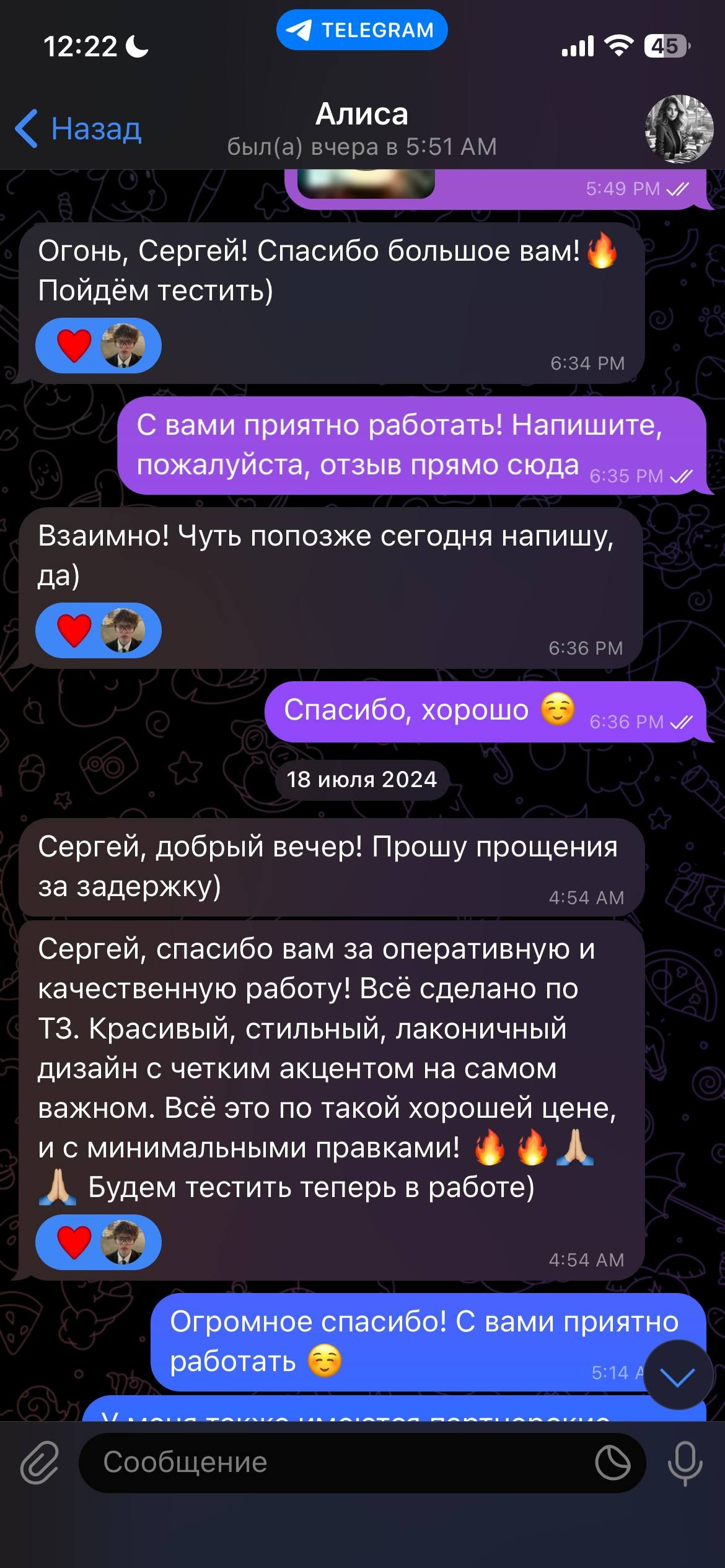Tap heart reaction on 'Взаимно!' message
This screenshot has height=1568, width=725.
click(x=98, y=630)
